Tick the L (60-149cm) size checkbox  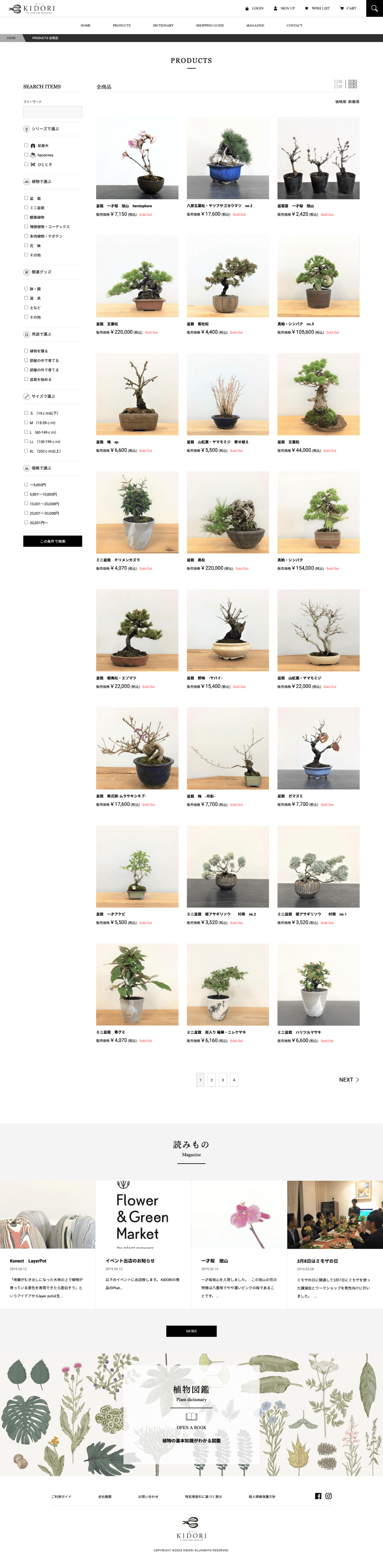(26, 432)
